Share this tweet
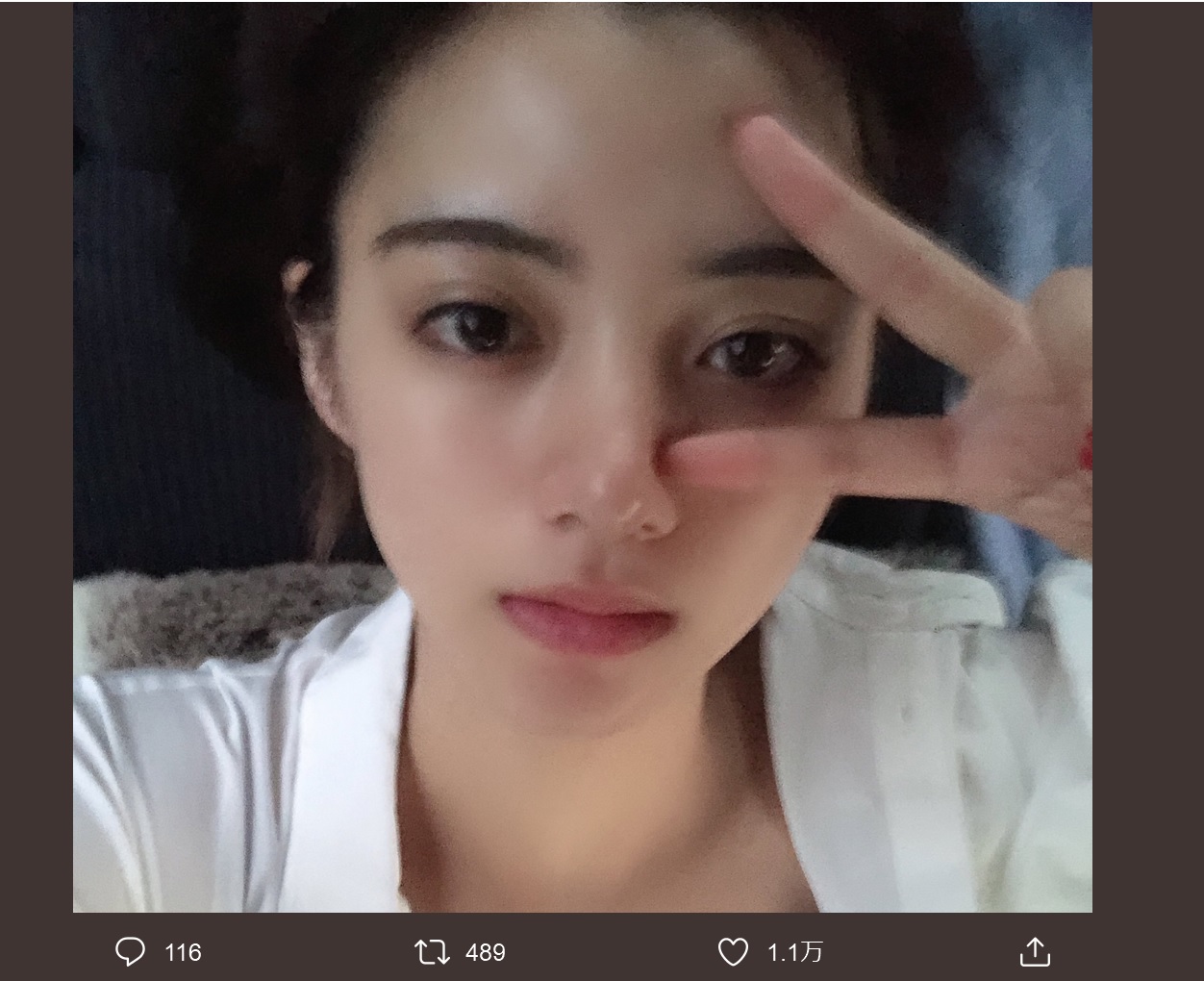The height and width of the screenshot is (981, 1204). pos(1034,952)
